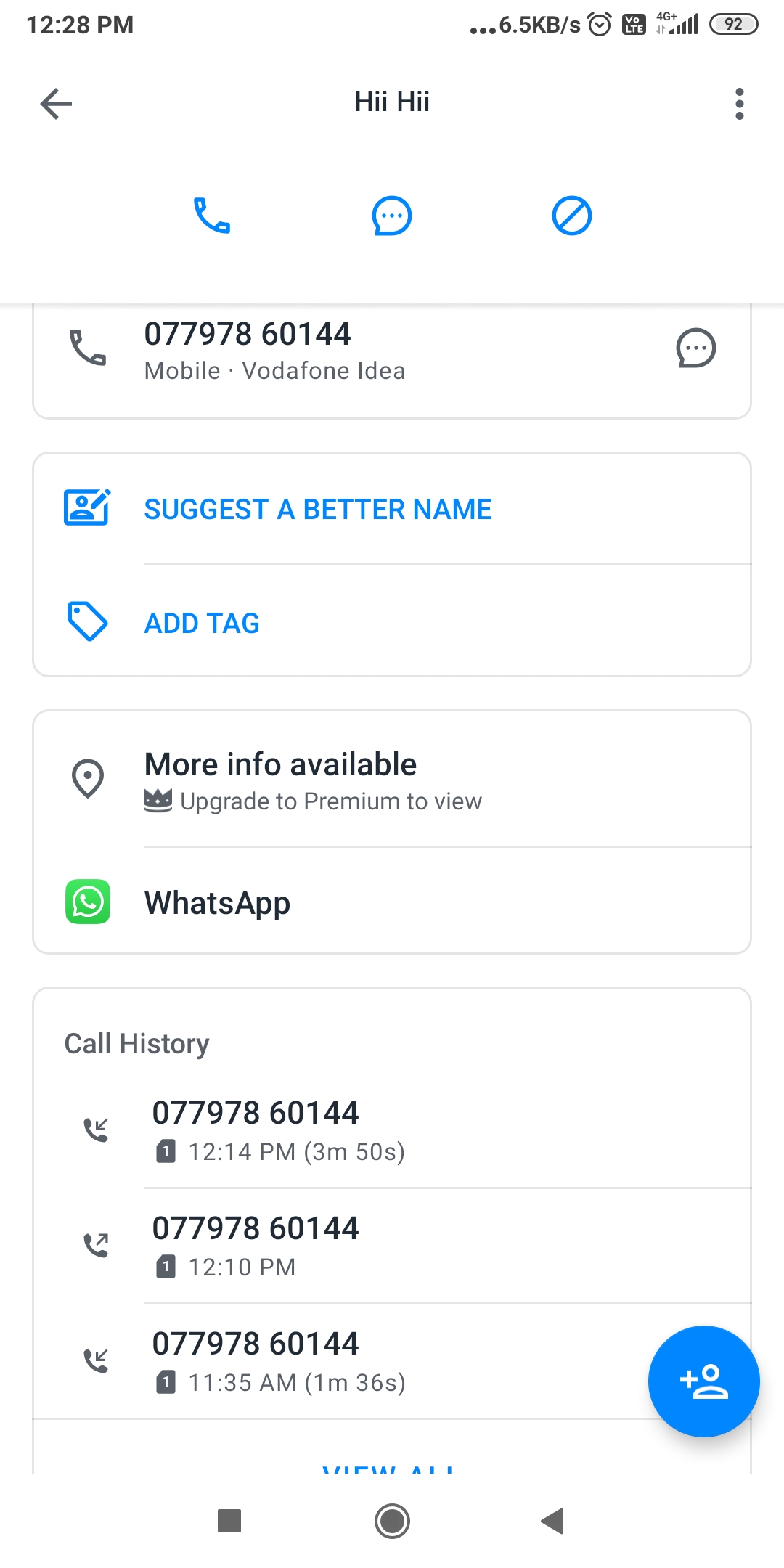Go to the system home screen

click(x=392, y=1521)
